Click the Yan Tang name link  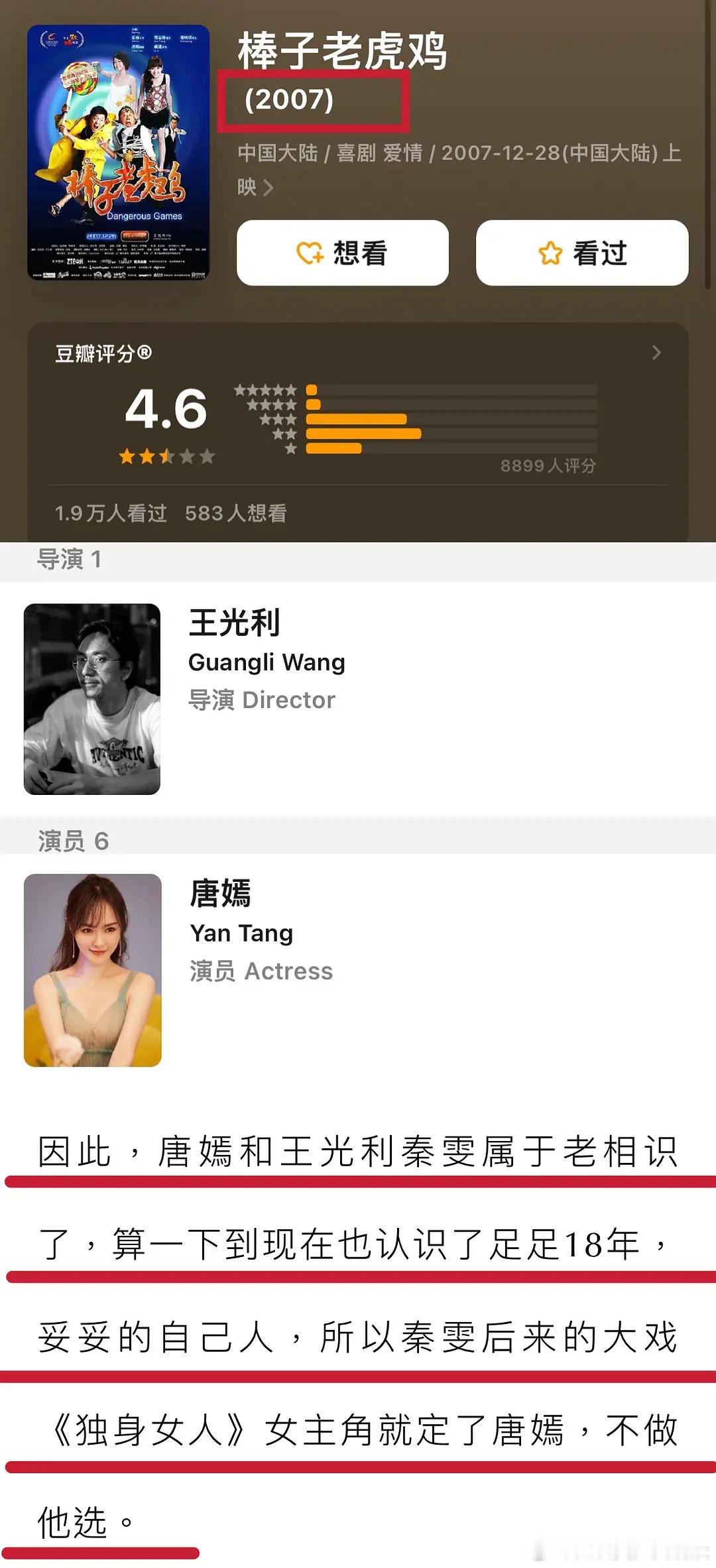(x=240, y=933)
